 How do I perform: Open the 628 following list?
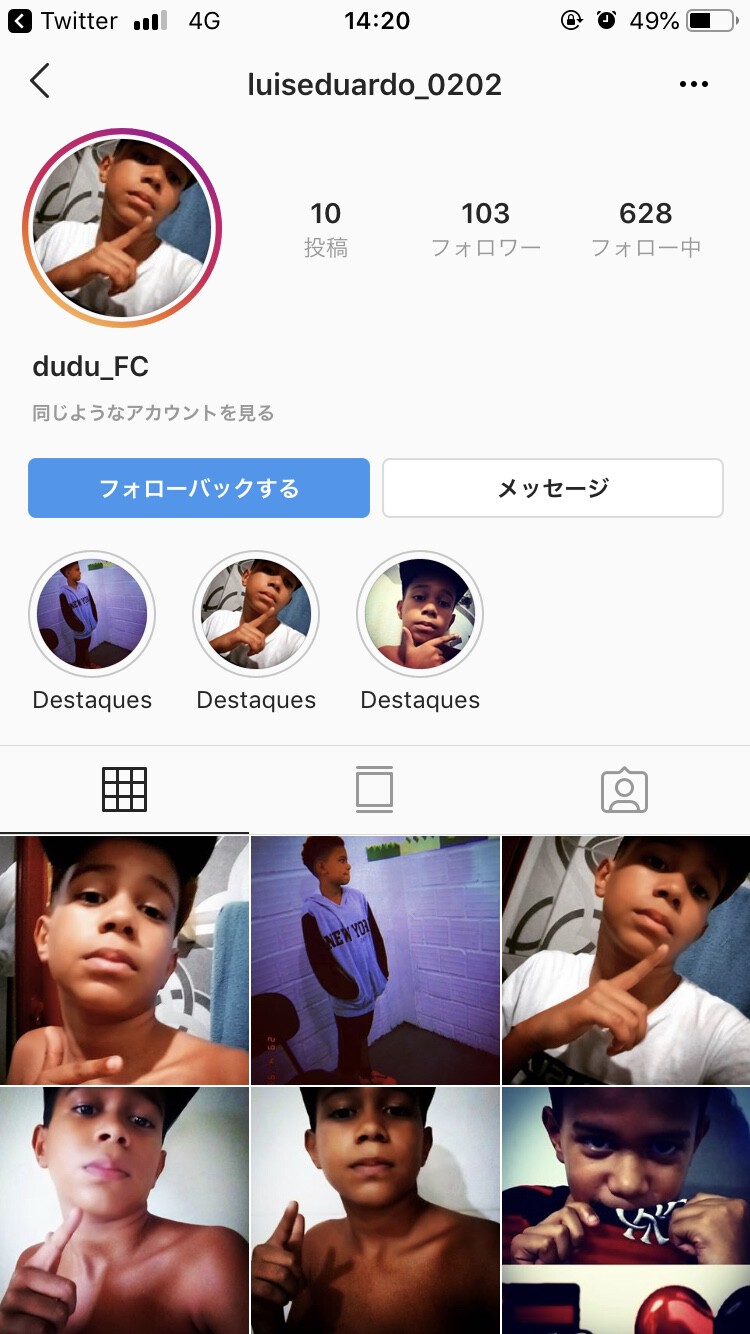(645, 229)
